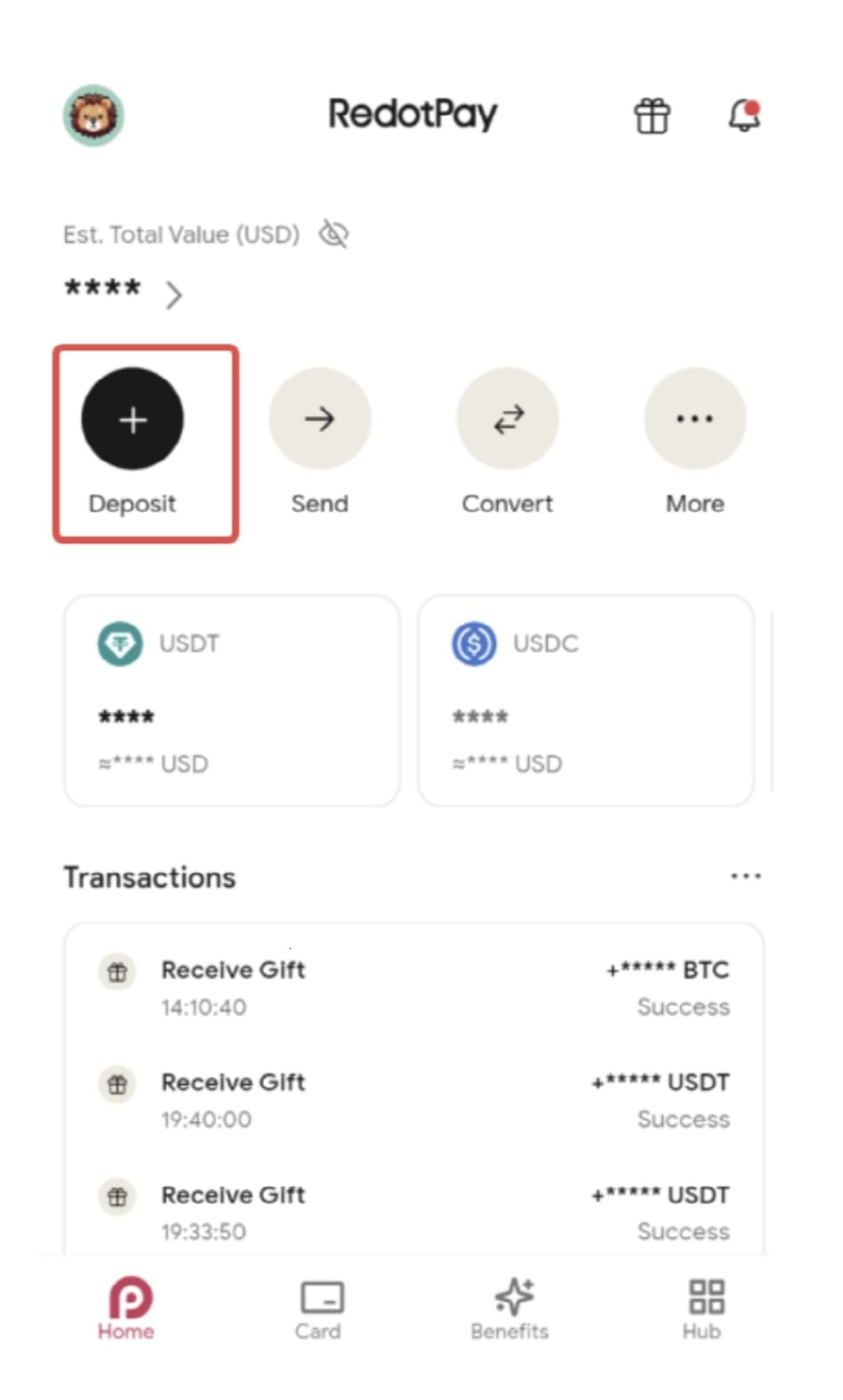Tap the More options icon

(x=694, y=419)
